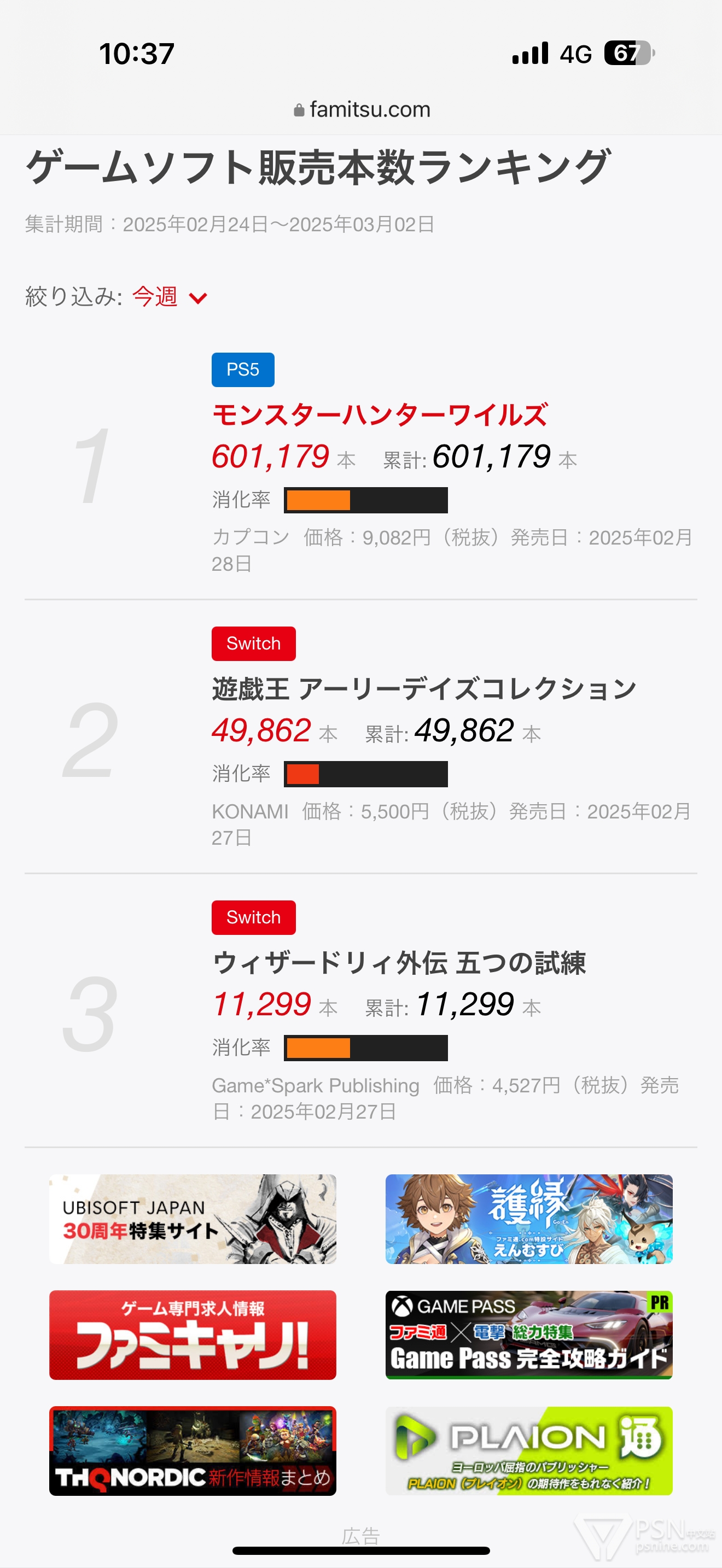Open the Game Pass 完全攻略ガイド banner

529,1335
